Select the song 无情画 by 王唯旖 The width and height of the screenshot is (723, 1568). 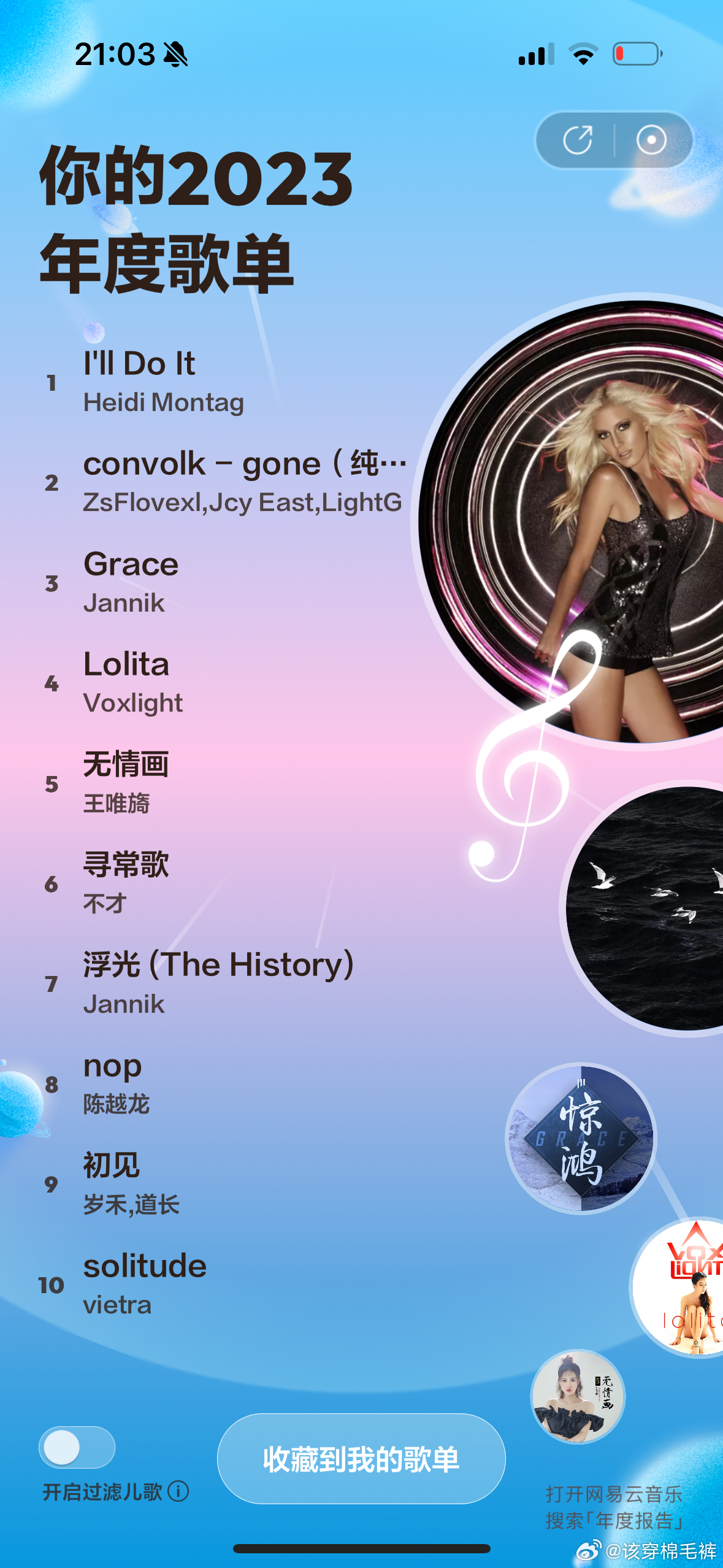click(126, 782)
